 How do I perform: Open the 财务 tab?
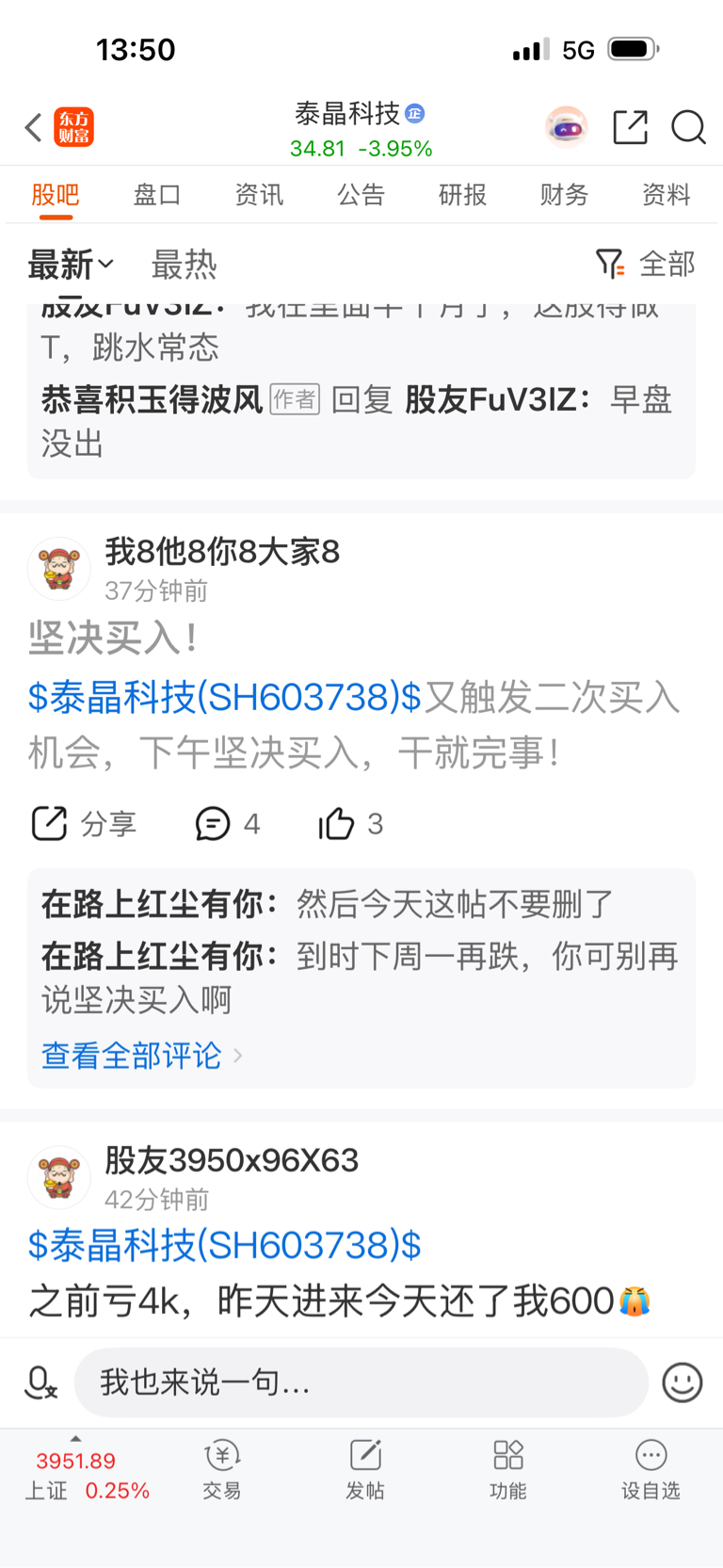click(564, 195)
